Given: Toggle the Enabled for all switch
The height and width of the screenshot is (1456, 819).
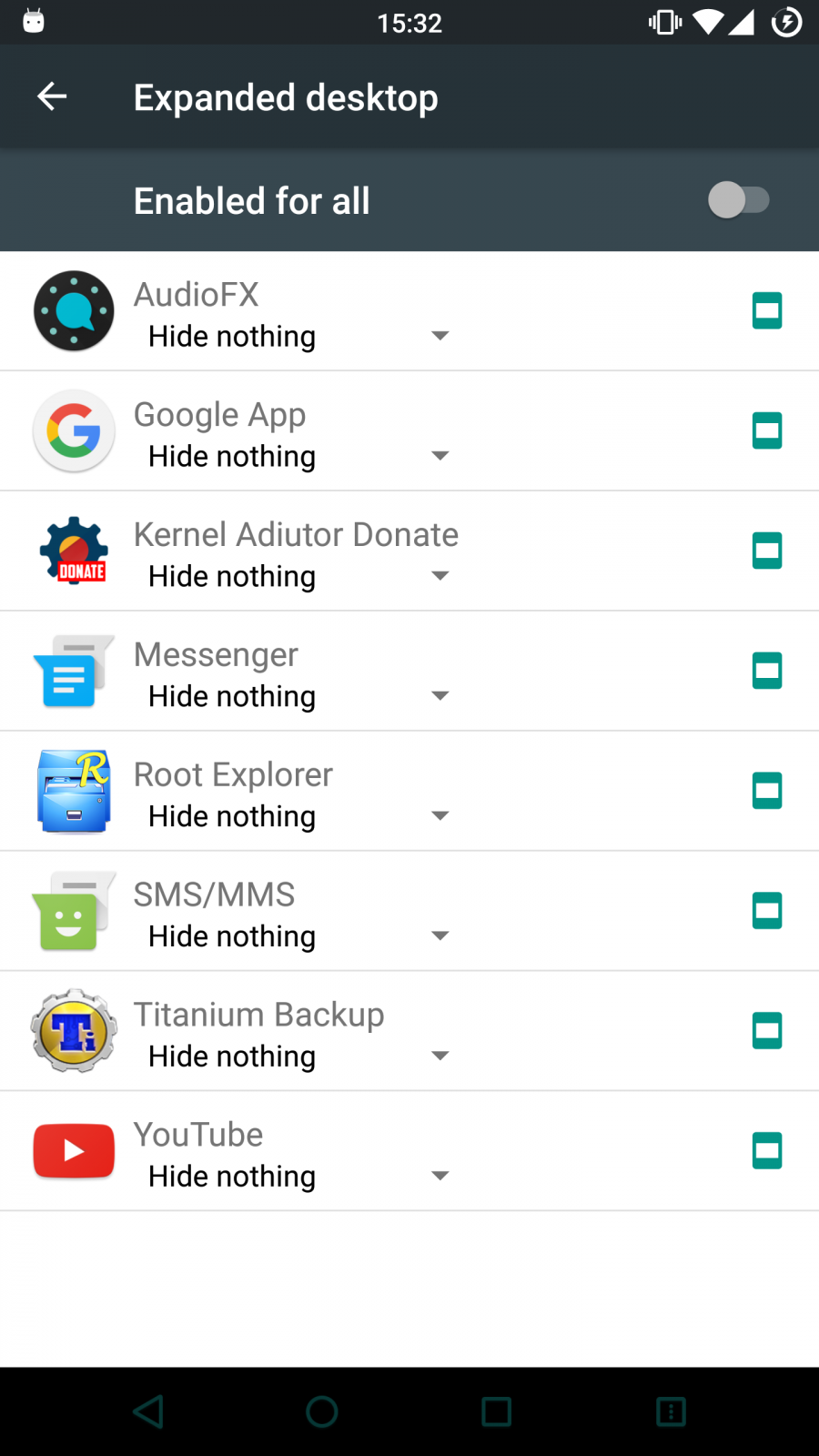Looking at the screenshot, I should click(x=738, y=200).
